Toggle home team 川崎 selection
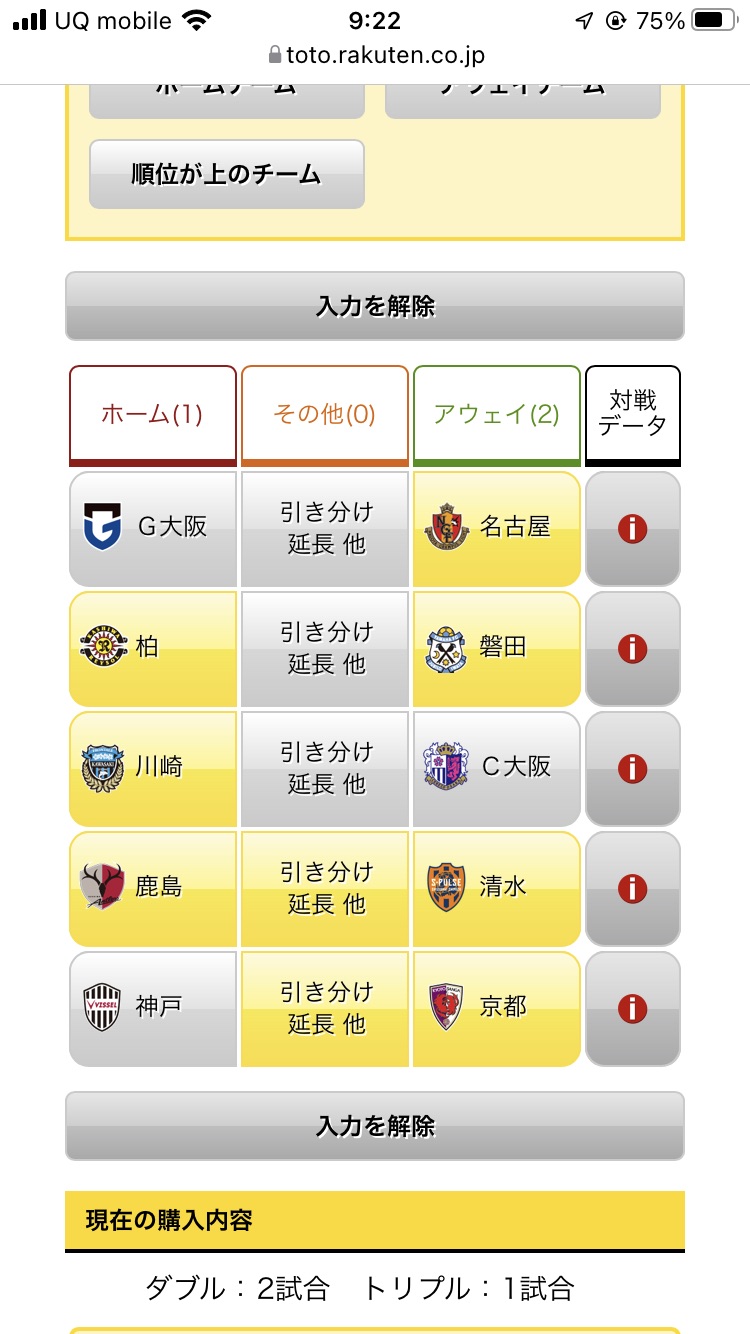The height and width of the screenshot is (1334, 750). [x=153, y=769]
